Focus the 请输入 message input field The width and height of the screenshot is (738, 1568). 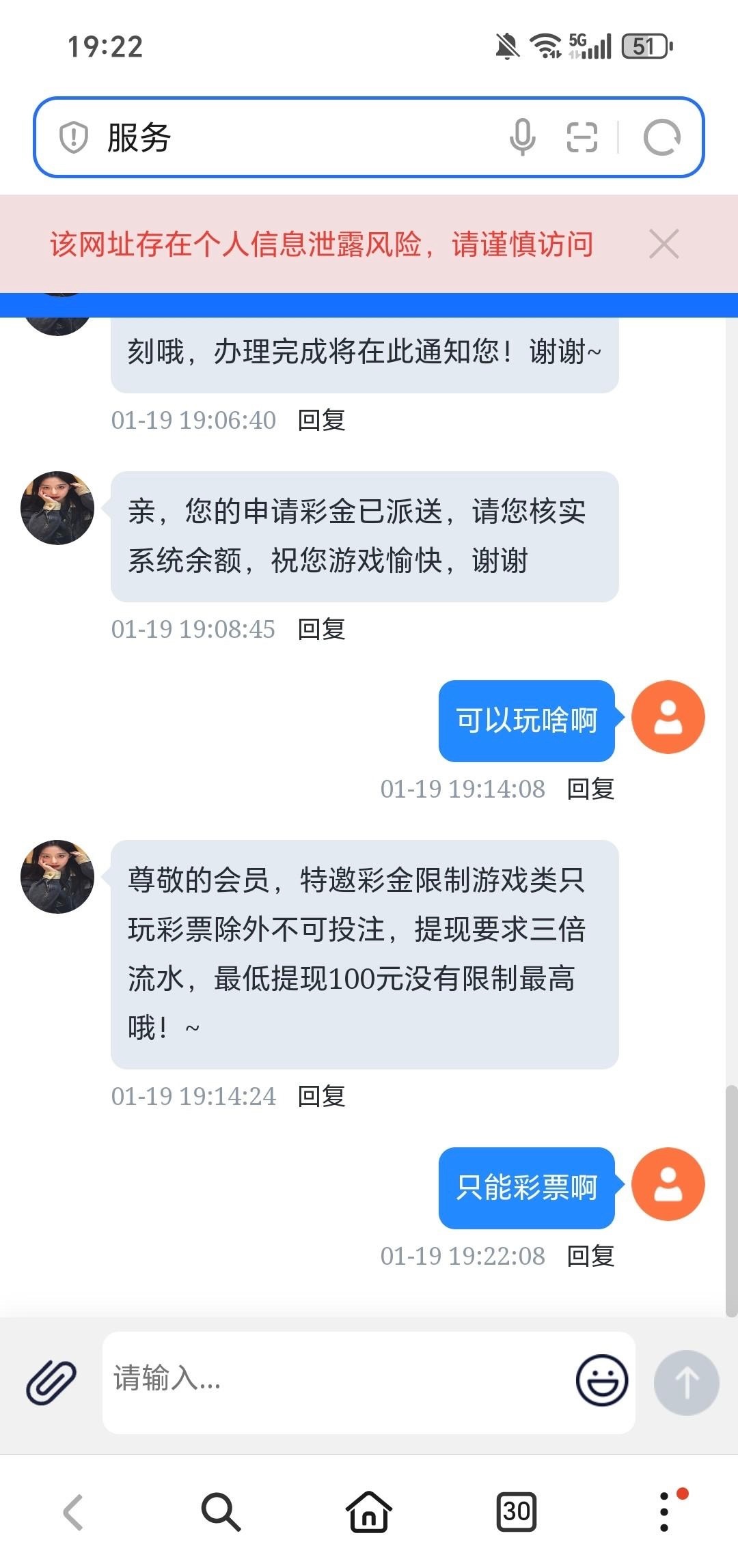tap(335, 1382)
